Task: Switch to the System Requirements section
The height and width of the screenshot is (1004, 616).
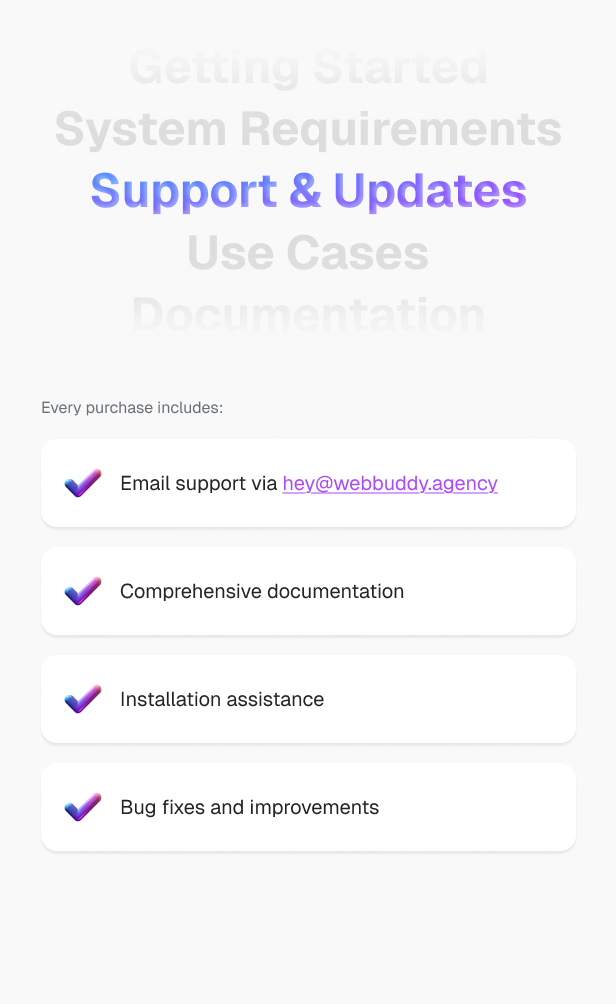Action: [x=308, y=130]
